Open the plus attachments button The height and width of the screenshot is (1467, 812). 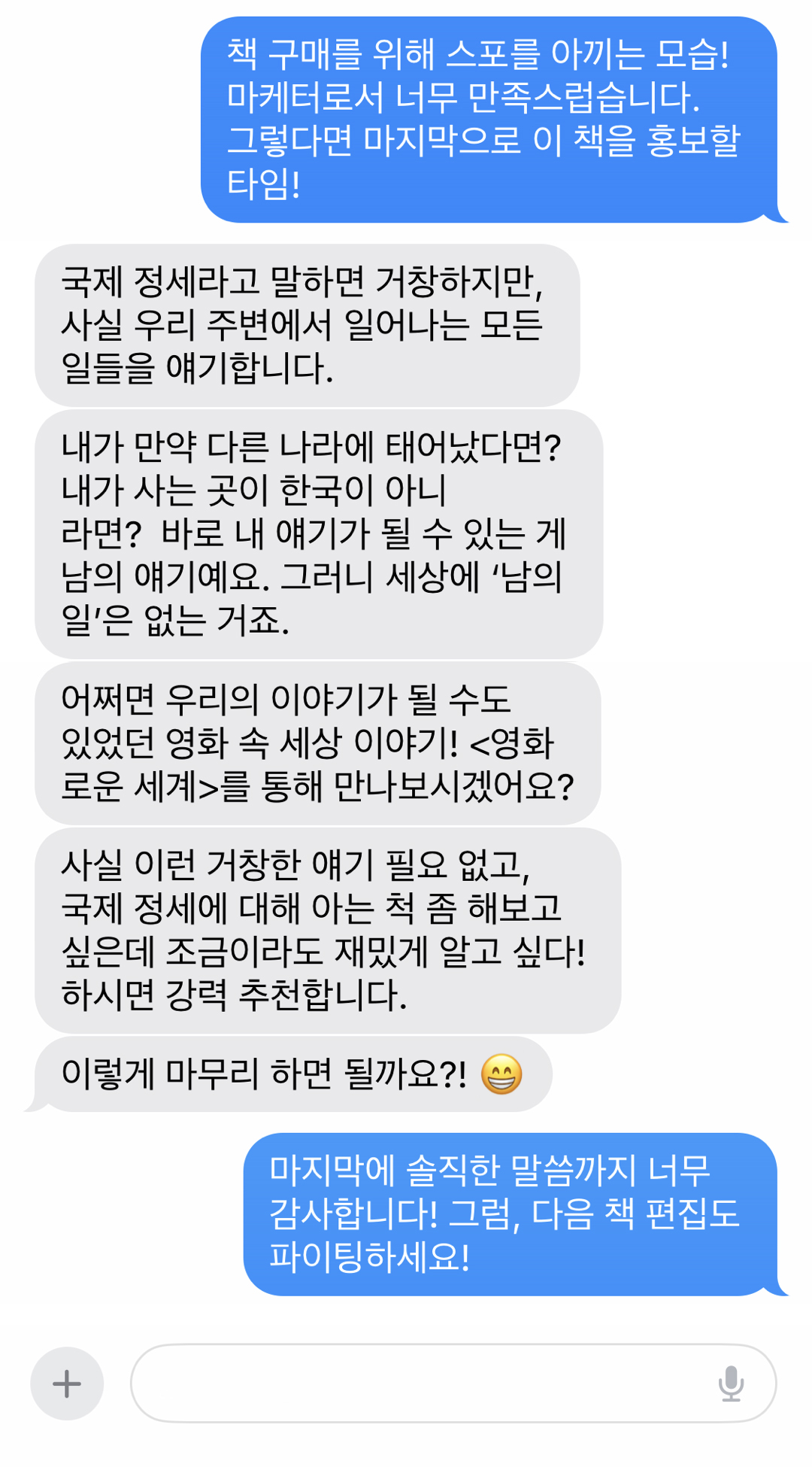coord(67,1383)
